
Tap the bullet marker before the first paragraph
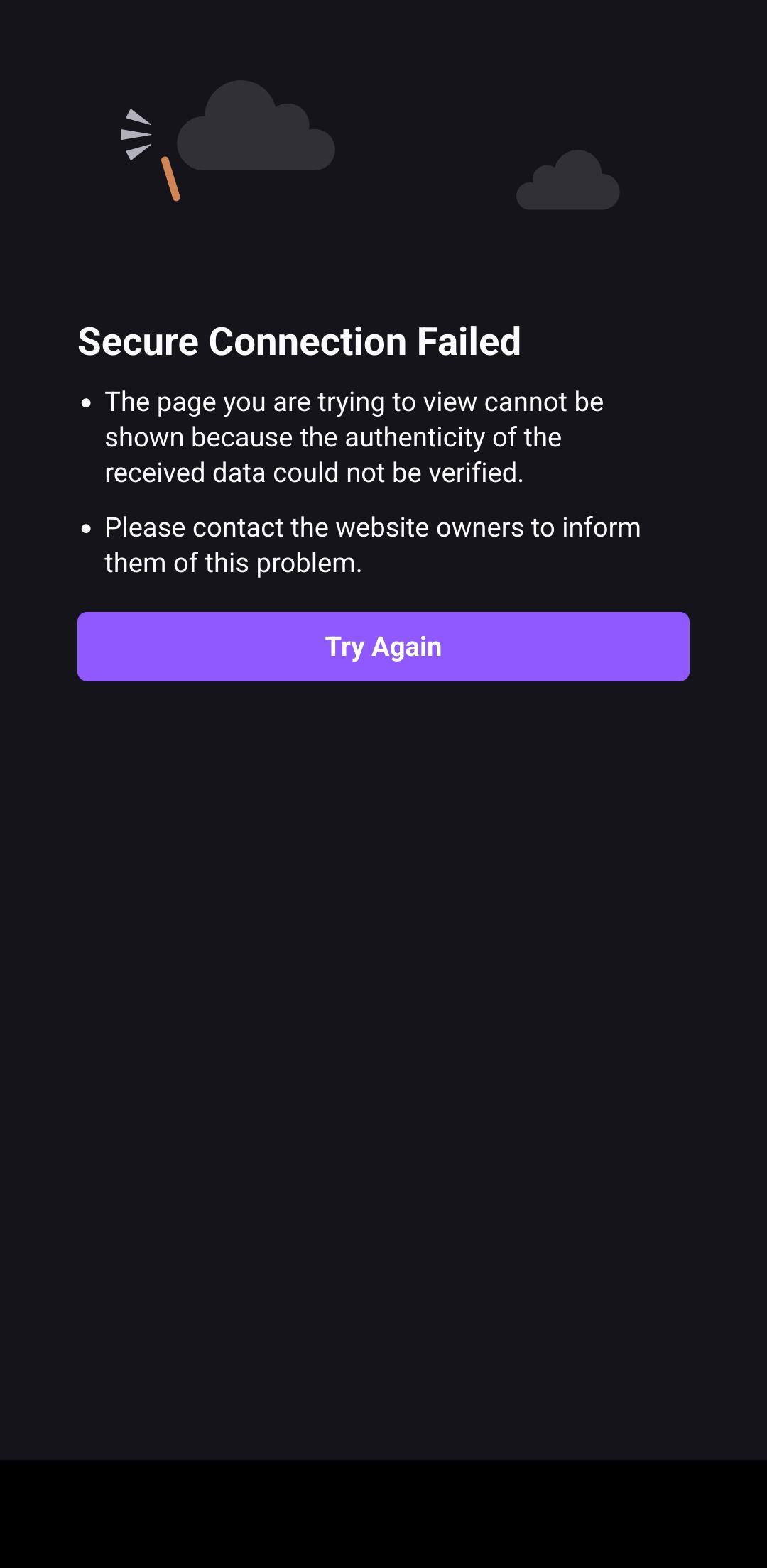(x=87, y=402)
